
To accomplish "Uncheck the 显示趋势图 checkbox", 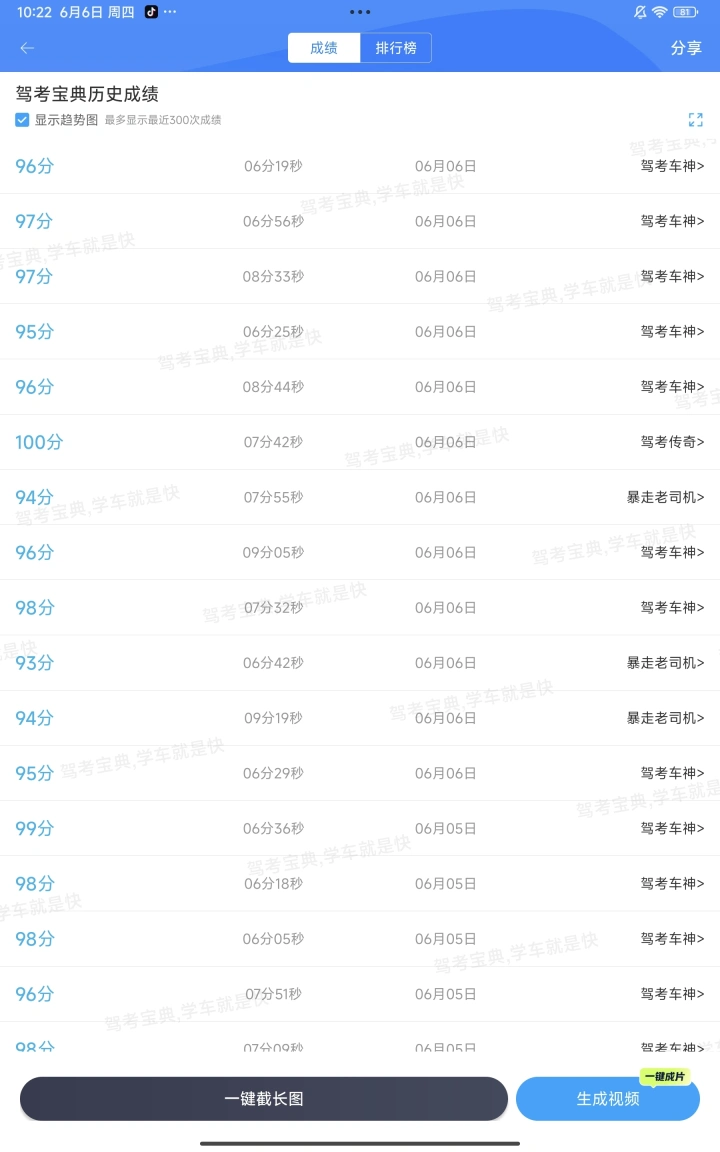I will click(x=23, y=120).
